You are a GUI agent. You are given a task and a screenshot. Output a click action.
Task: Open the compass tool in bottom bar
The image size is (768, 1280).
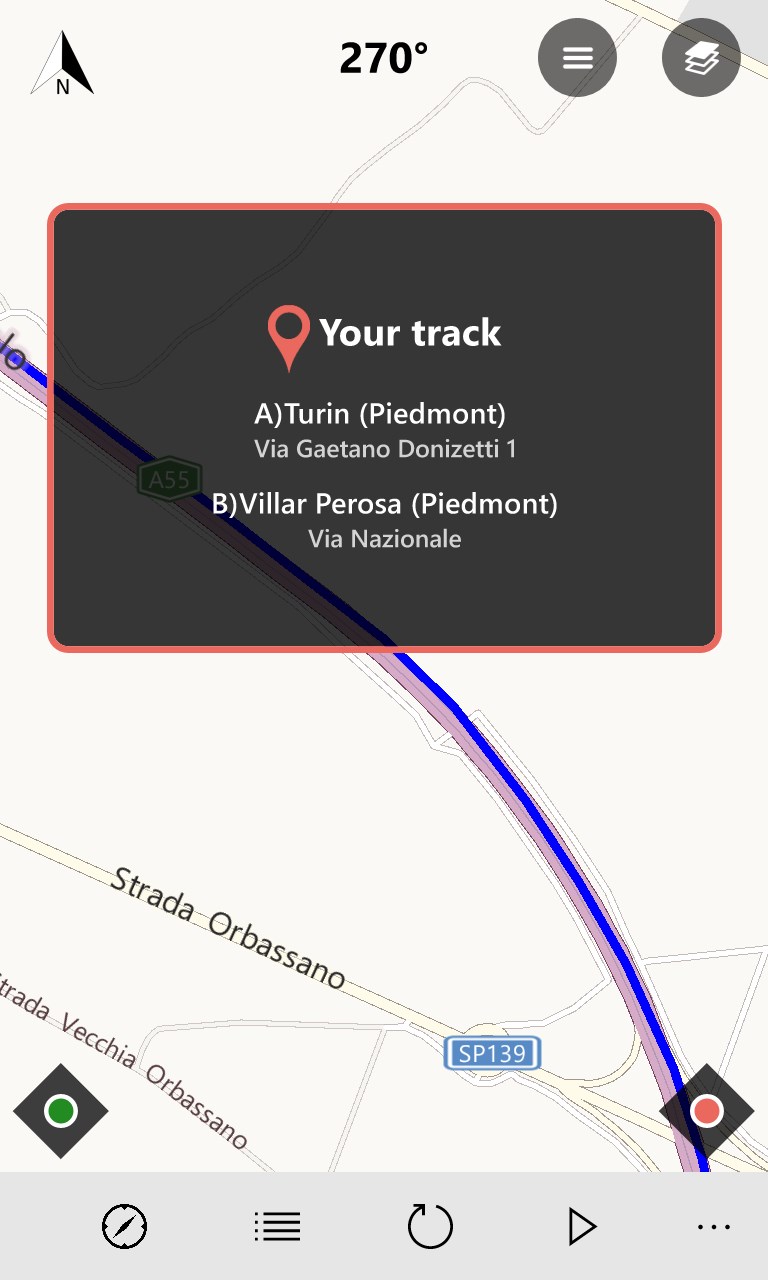(125, 1226)
